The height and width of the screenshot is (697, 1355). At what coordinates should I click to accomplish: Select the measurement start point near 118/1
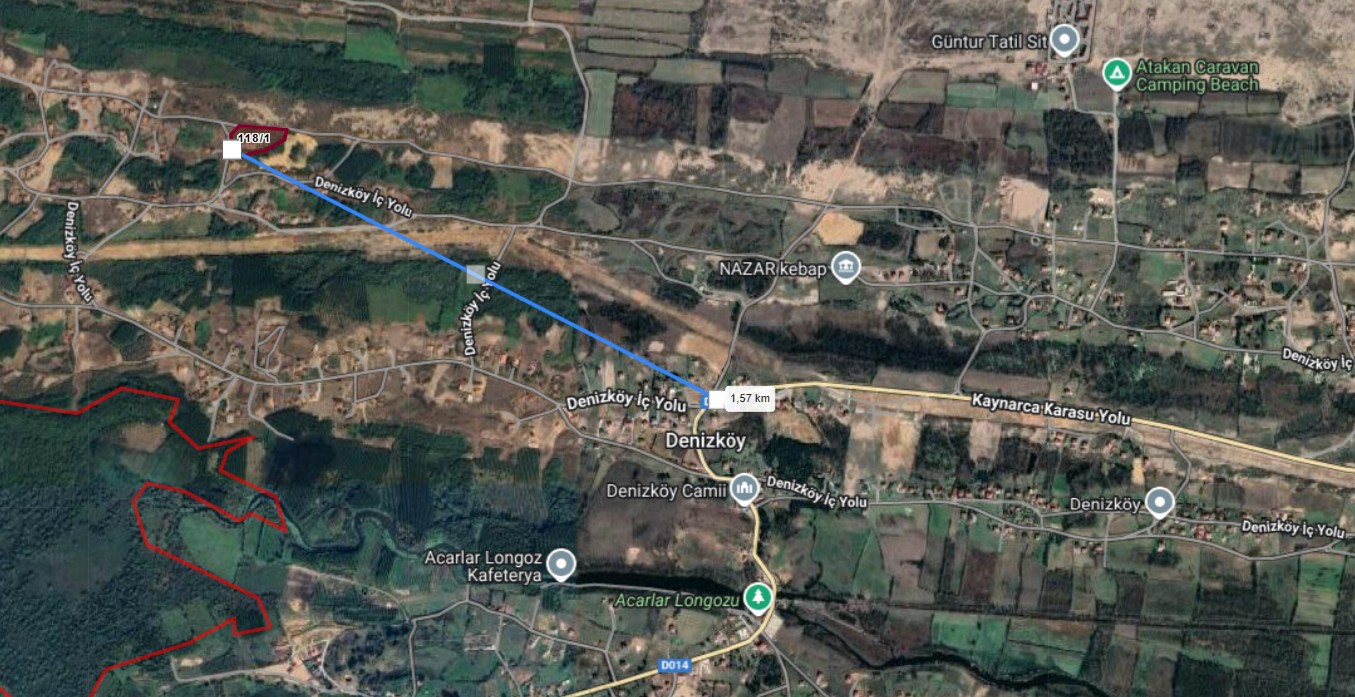coord(232,150)
